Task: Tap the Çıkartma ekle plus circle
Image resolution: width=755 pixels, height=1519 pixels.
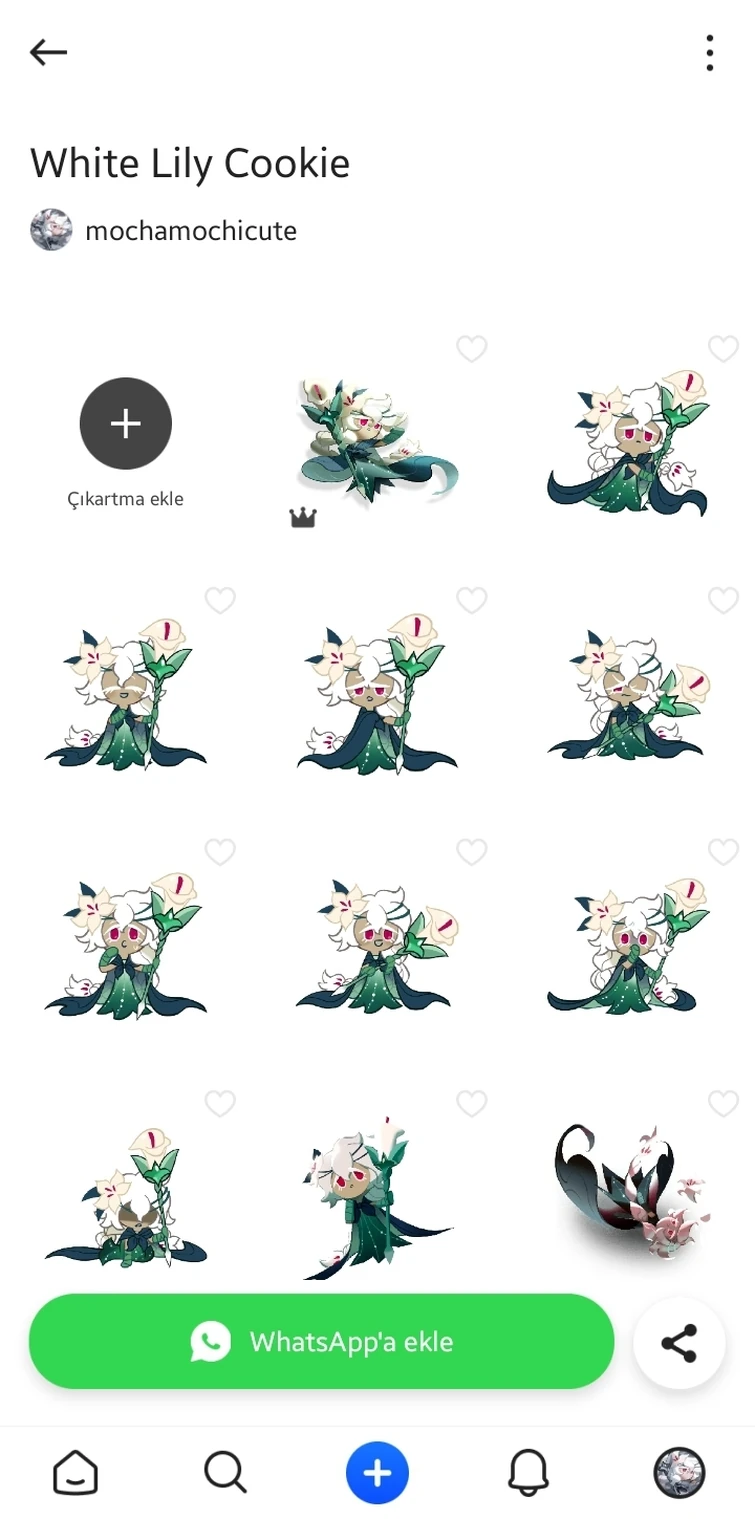Action: 125,423
